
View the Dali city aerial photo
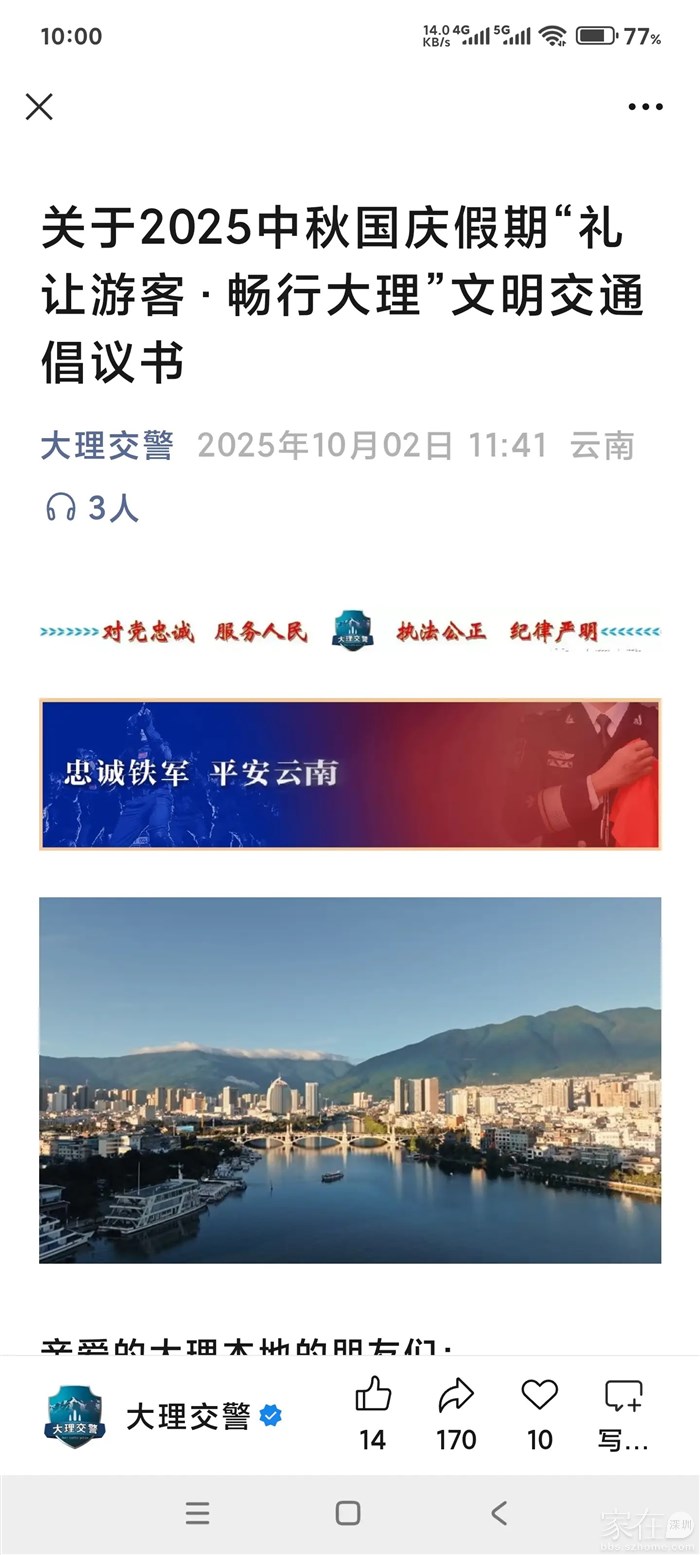tap(350, 1080)
